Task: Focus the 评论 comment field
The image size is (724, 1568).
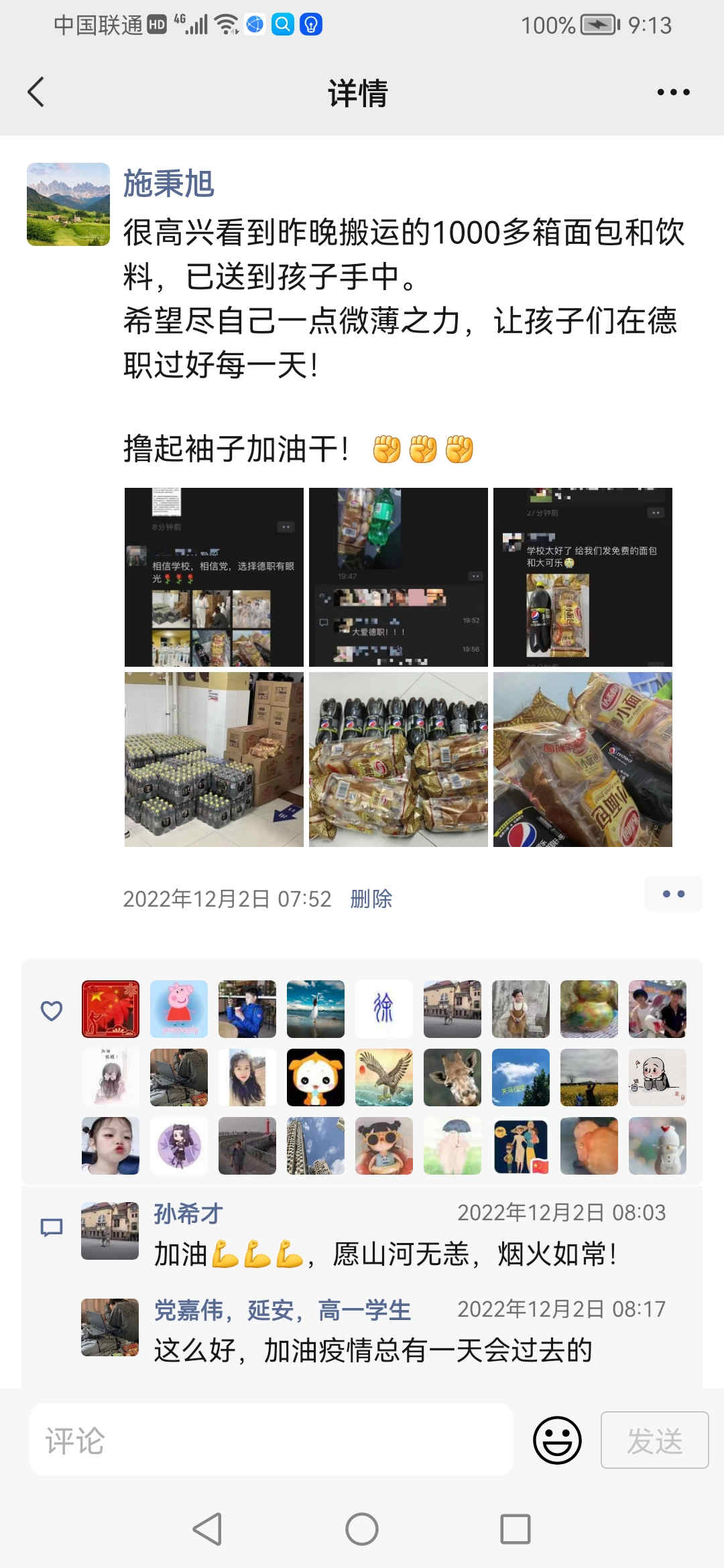Action: [x=271, y=1440]
